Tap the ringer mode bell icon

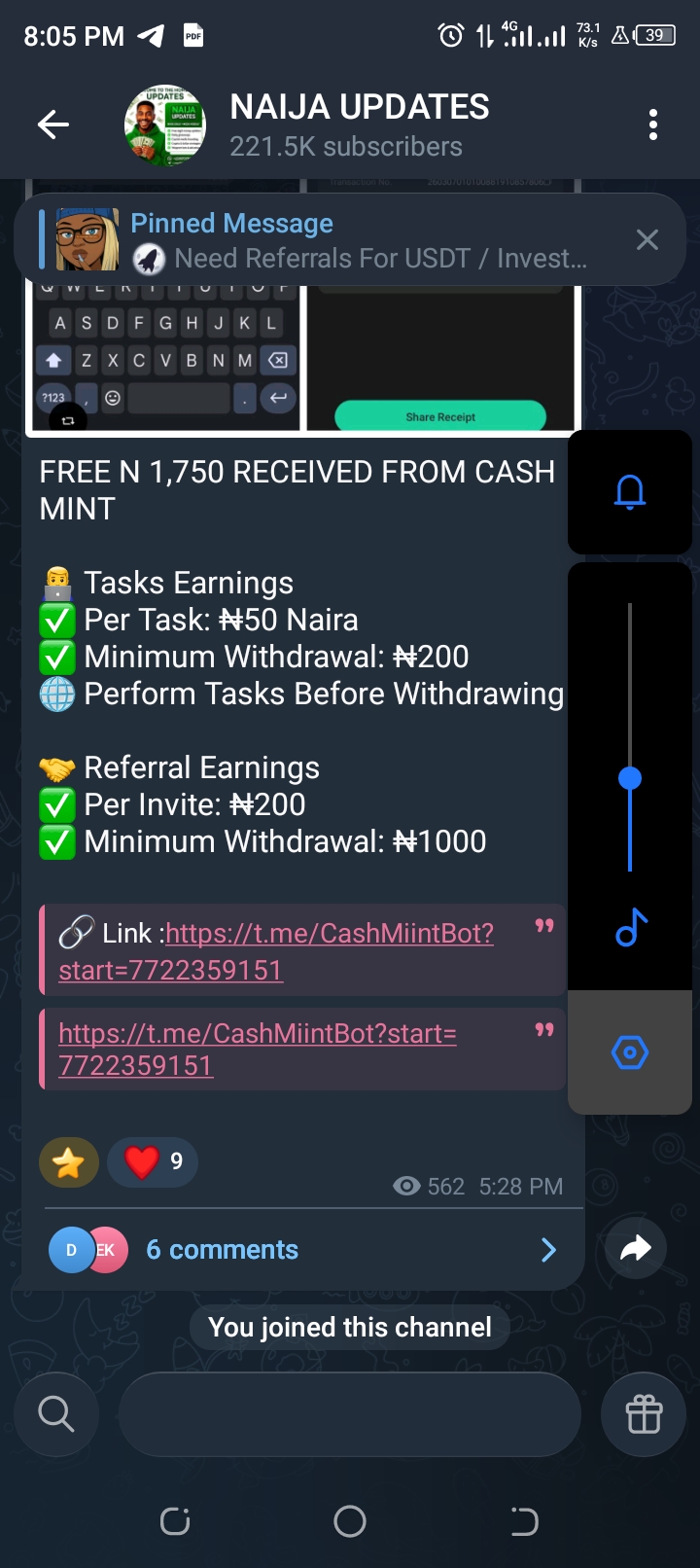630,492
